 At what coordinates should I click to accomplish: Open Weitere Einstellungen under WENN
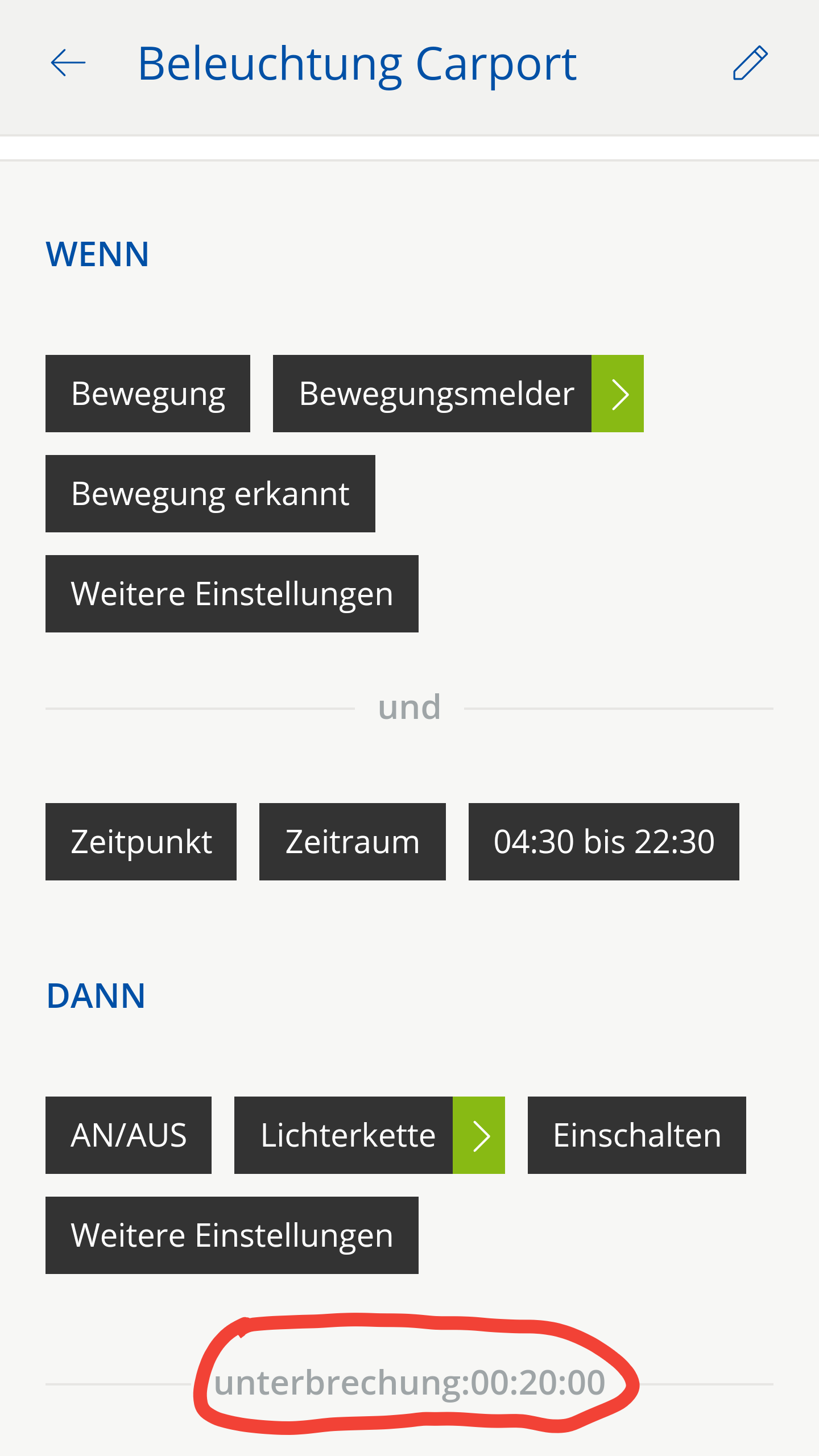[232, 594]
